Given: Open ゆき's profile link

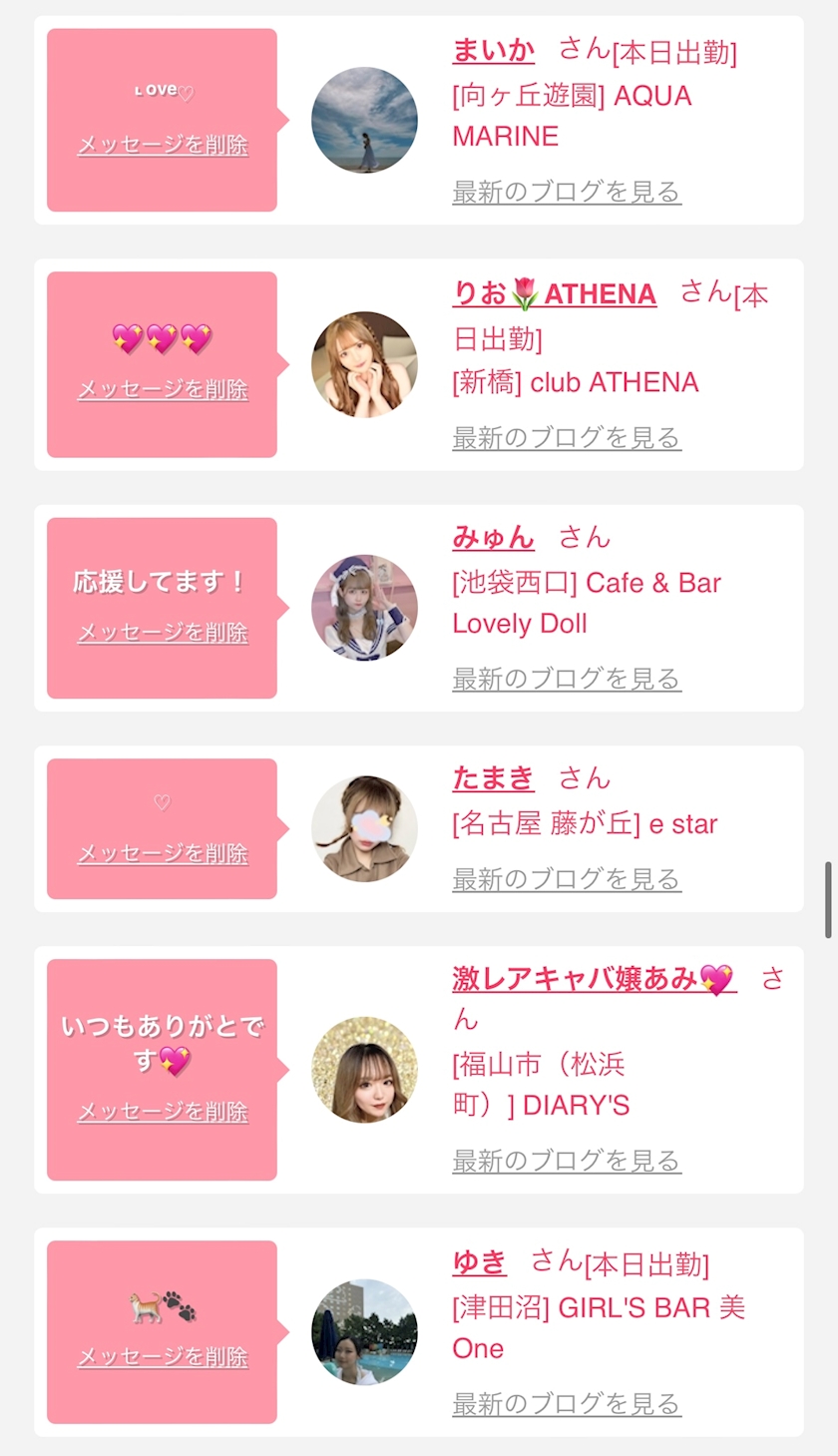Looking at the screenshot, I should click(479, 1261).
